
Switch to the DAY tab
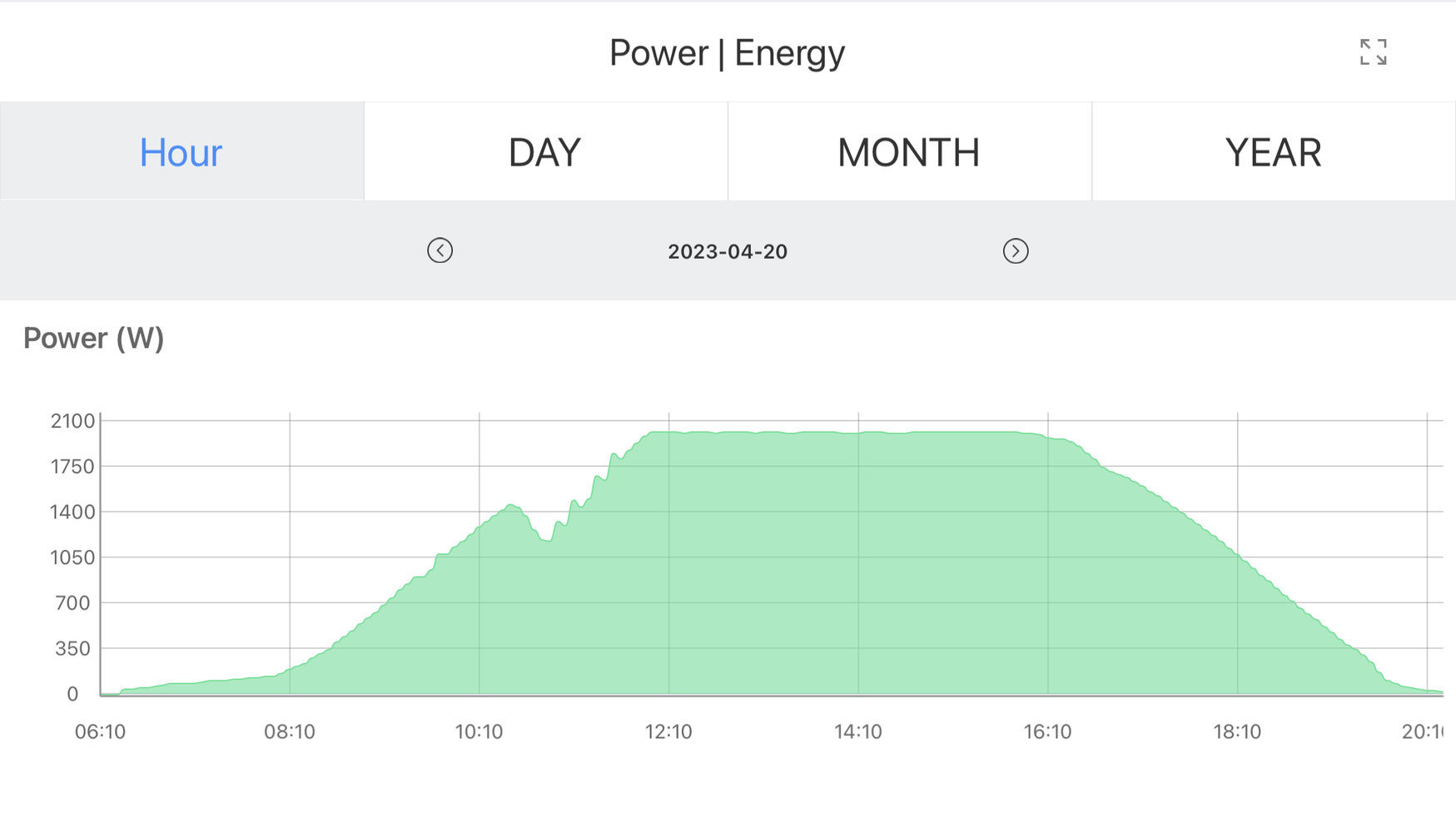point(545,152)
